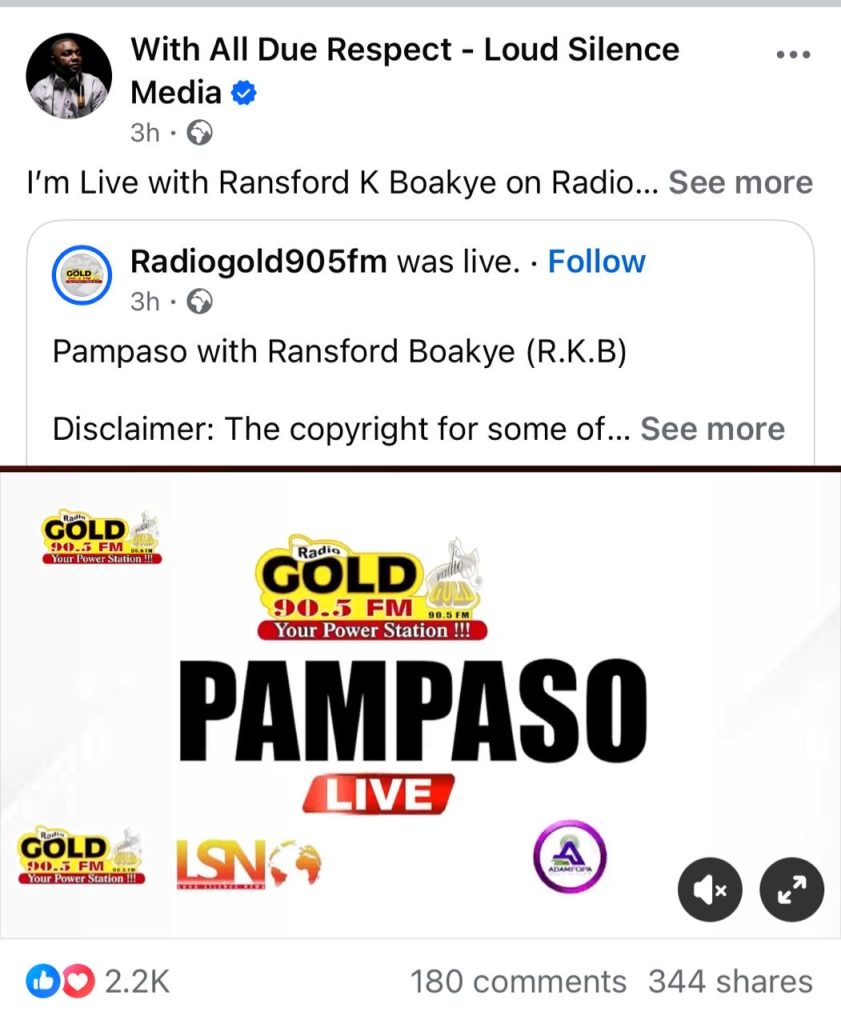
Task: View the 344 shares
Action: (x=730, y=982)
